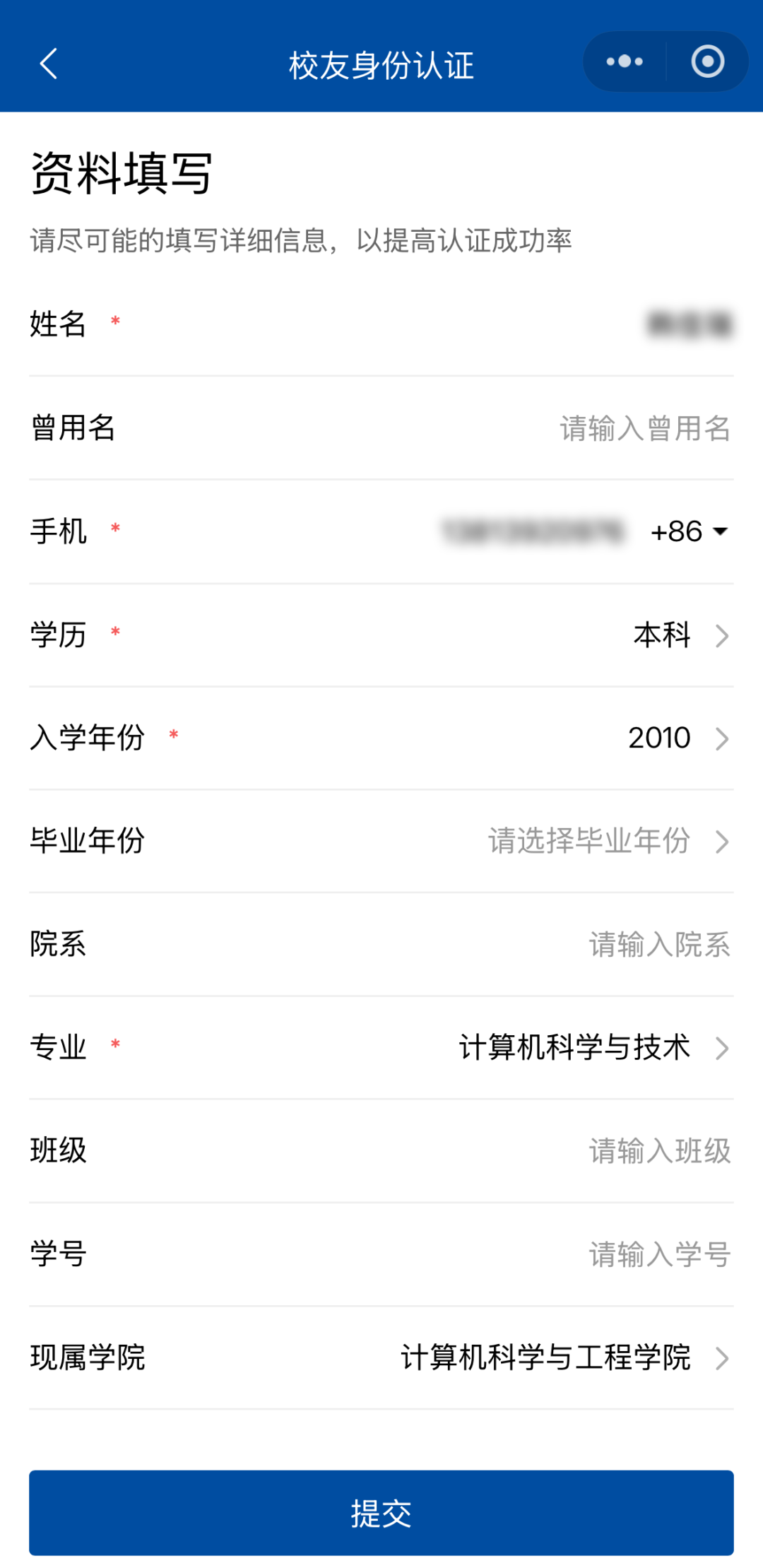Edit the 手机 phone number field

[x=533, y=531]
